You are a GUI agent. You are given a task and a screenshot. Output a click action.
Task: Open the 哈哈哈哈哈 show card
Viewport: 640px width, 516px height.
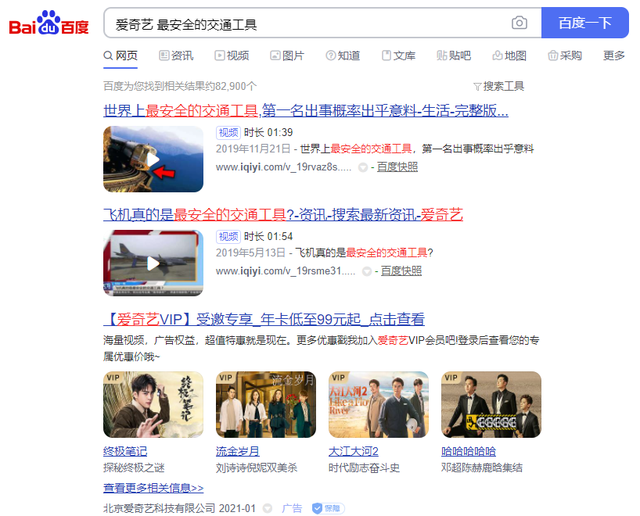point(491,405)
